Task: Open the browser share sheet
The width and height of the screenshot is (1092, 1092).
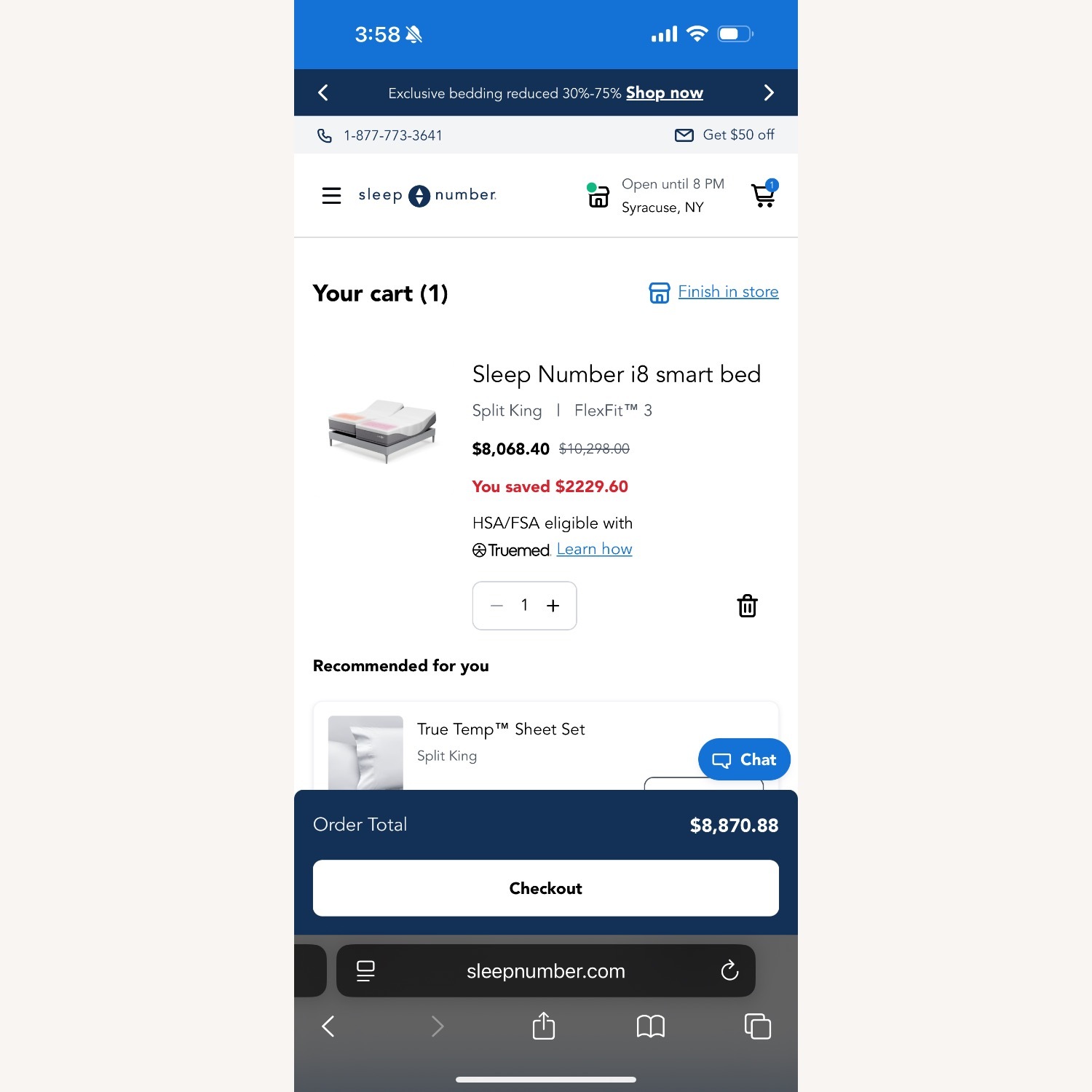Action: click(x=544, y=1026)
